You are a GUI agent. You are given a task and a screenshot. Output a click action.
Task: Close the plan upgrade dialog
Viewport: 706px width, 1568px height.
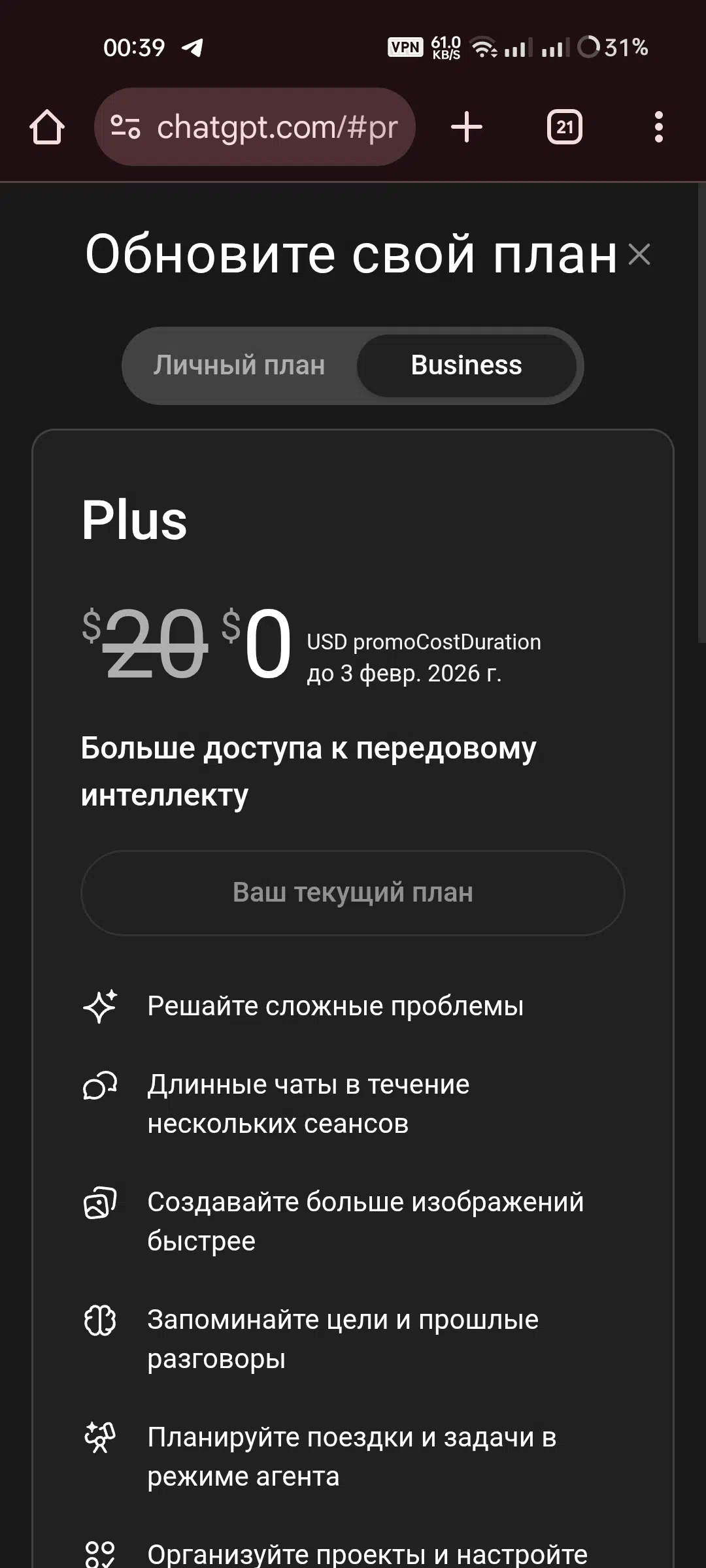point(639,254)
